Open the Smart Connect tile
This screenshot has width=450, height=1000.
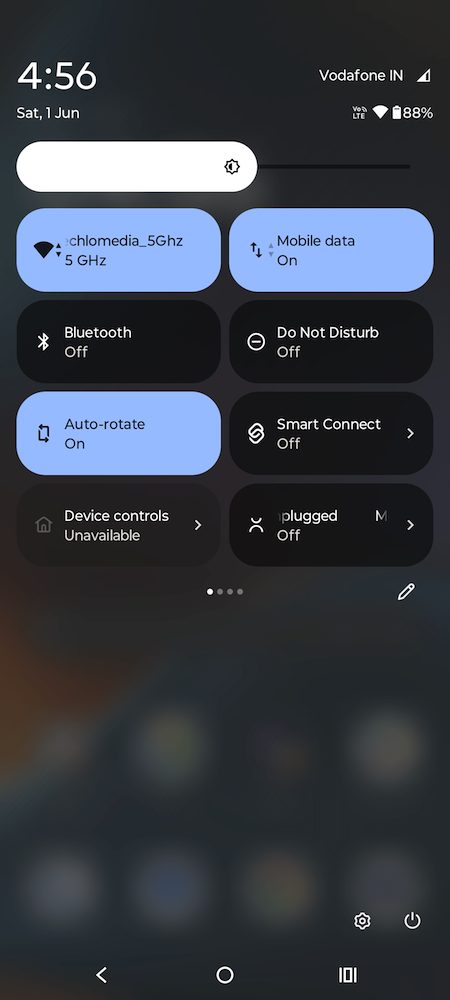pos(331,434)
